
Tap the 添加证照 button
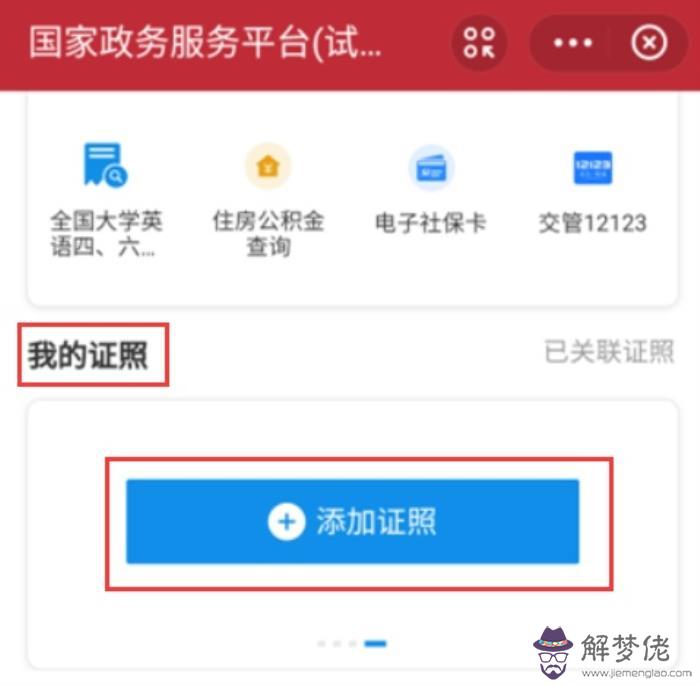[352, 521]
